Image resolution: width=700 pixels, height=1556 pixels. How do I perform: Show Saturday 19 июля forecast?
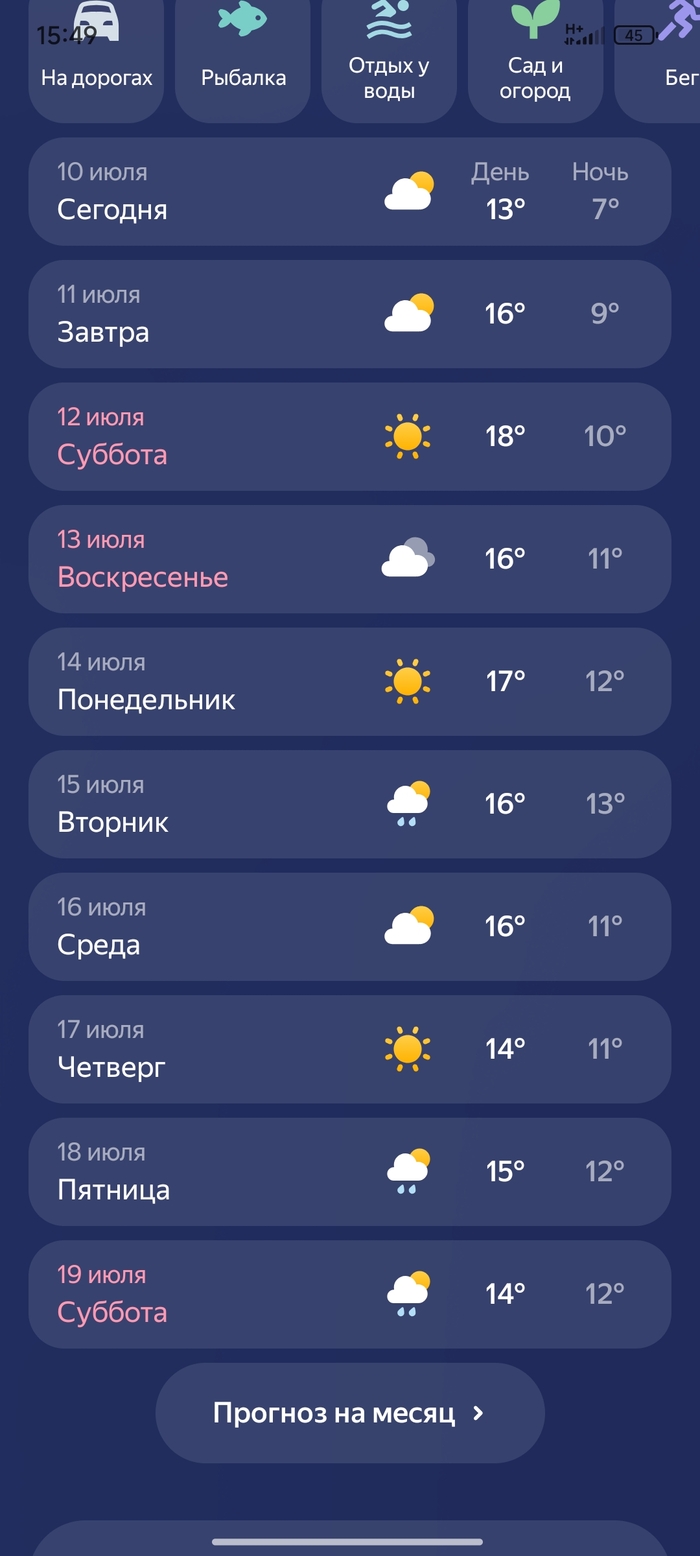click(349, 1294)
